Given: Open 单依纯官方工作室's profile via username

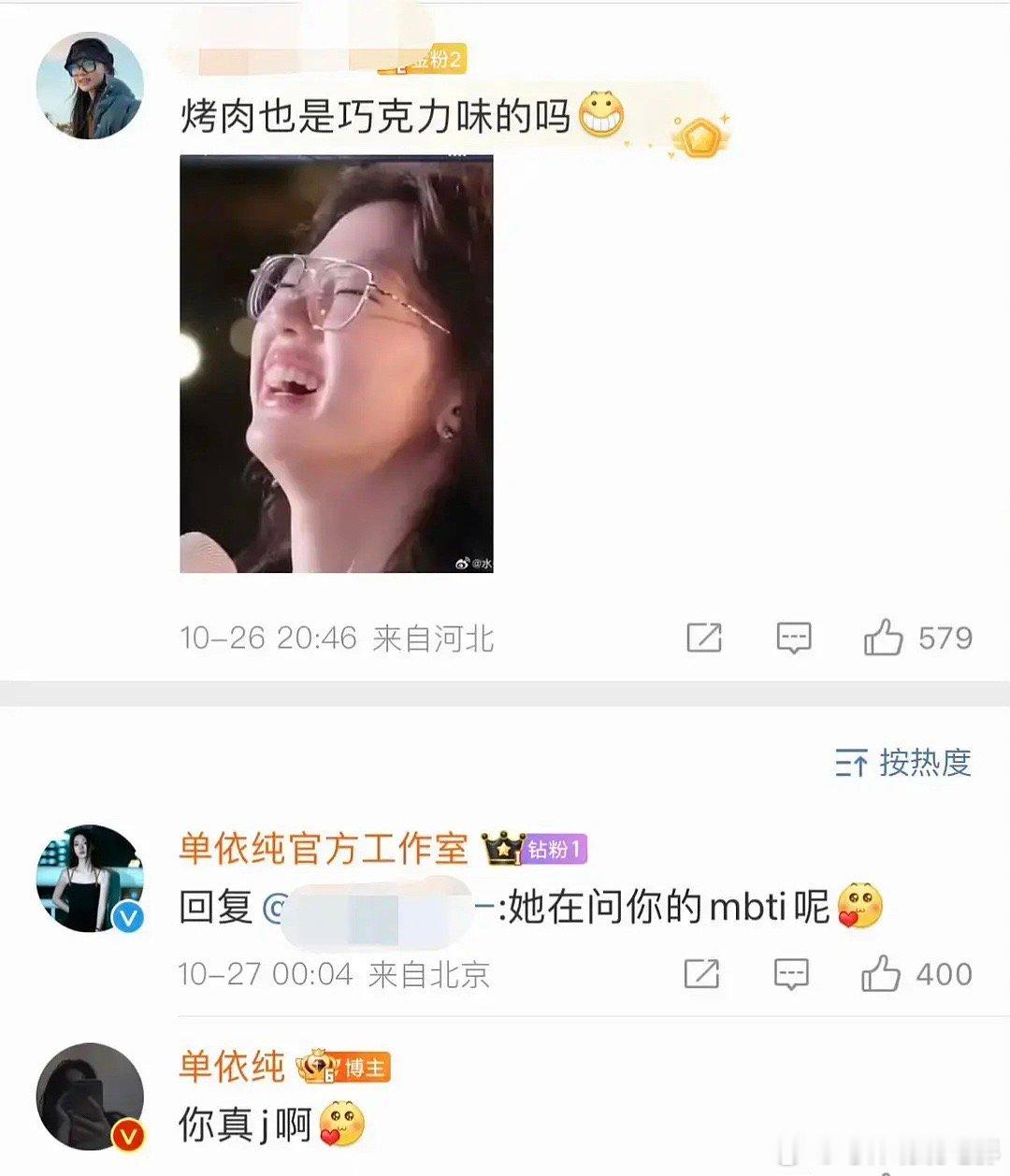Looking at the screenshot, I should (323, 851).
